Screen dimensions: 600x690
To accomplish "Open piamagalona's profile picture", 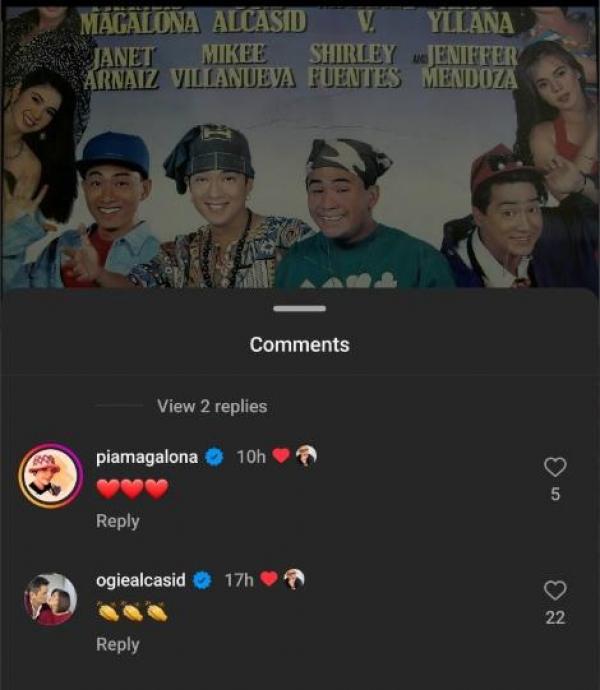I will (51, 475).
